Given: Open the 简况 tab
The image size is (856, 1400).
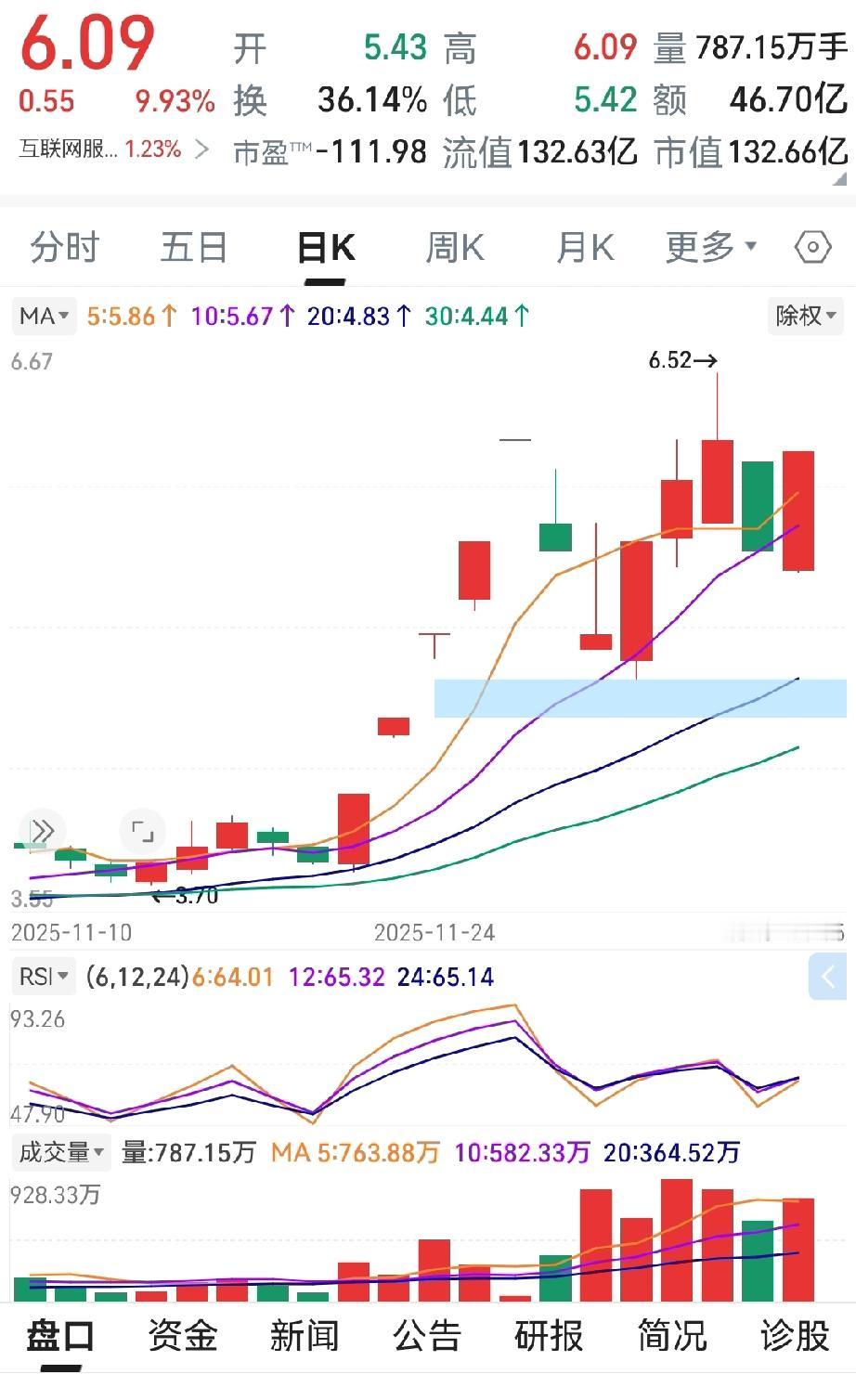Looking at the screenshot, I should [x=672, y=1336].
